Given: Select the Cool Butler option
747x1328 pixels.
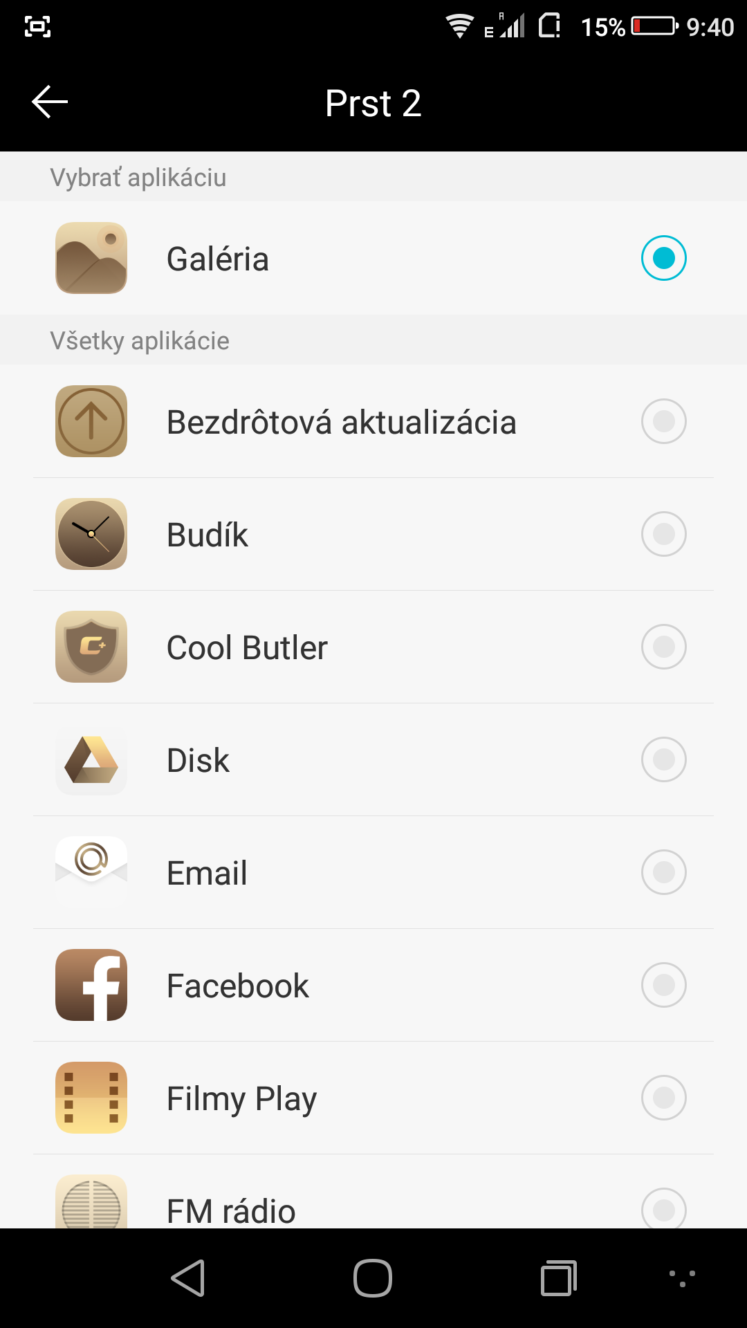Looking at the screenshot, I should pyautogui.click(x=373, y=647).
